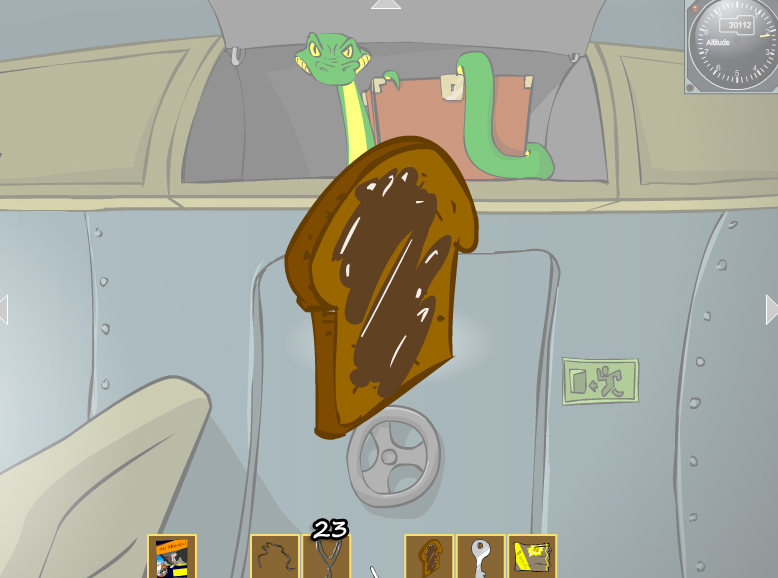Go up using the top arrow
The height and width of the screenshot is (578, 778).
point(386,5)
